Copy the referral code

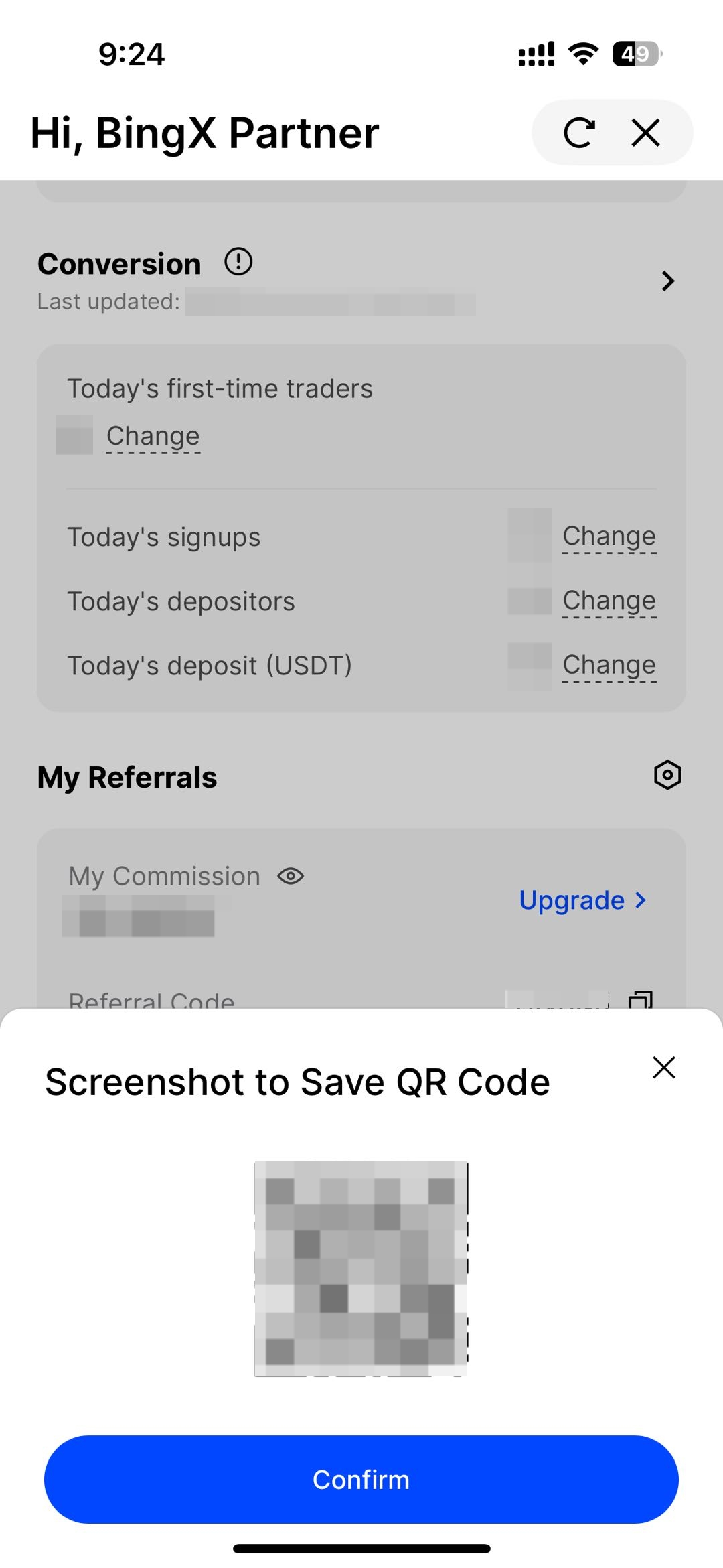[x=641, y=1000]
